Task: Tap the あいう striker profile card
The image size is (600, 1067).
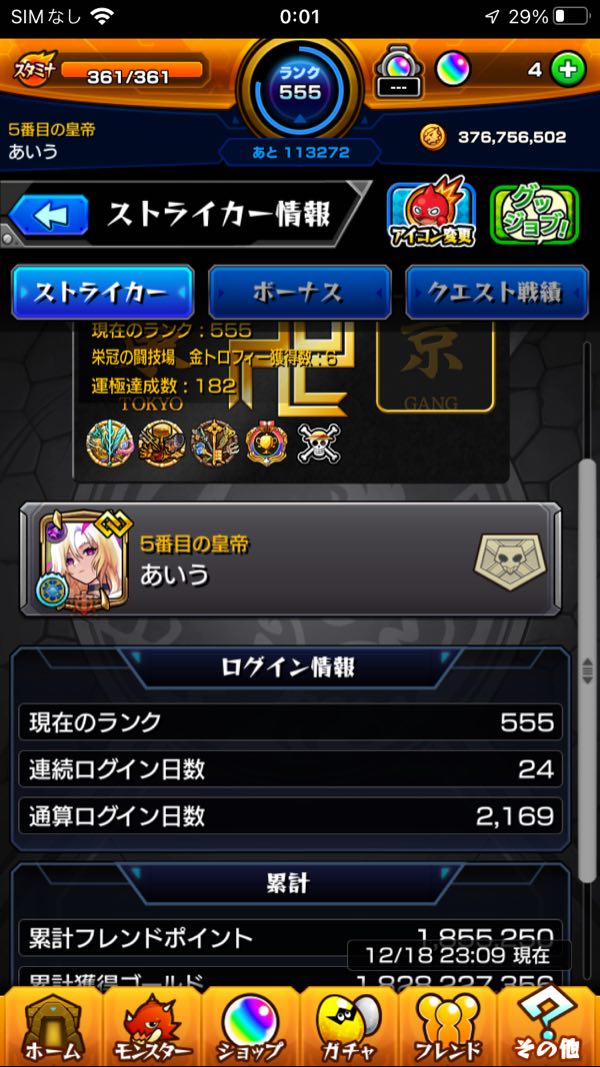Action: (x=290, y=560)
